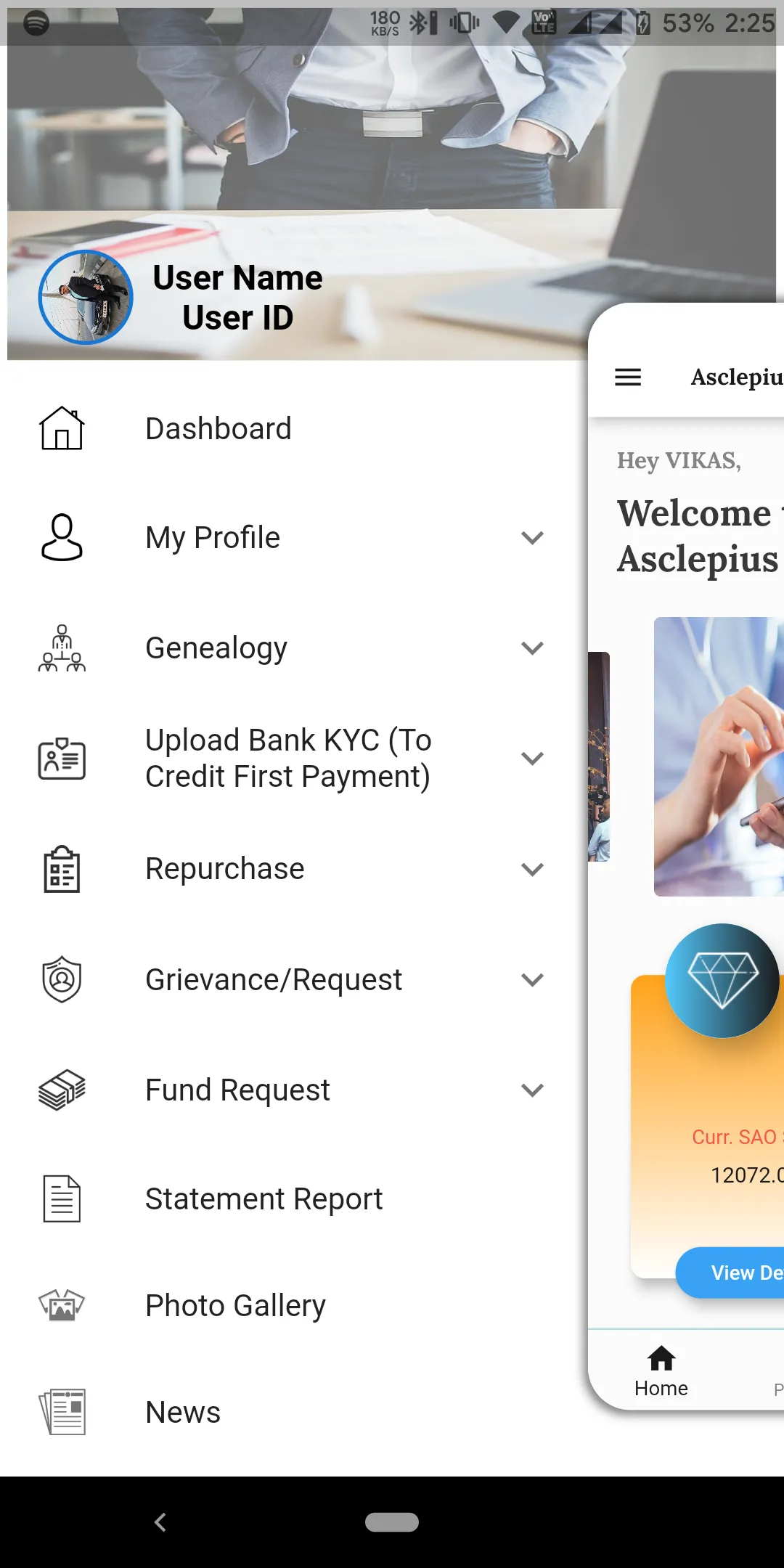
Task: Open the hamburger navigation menu
Action: 627,377
